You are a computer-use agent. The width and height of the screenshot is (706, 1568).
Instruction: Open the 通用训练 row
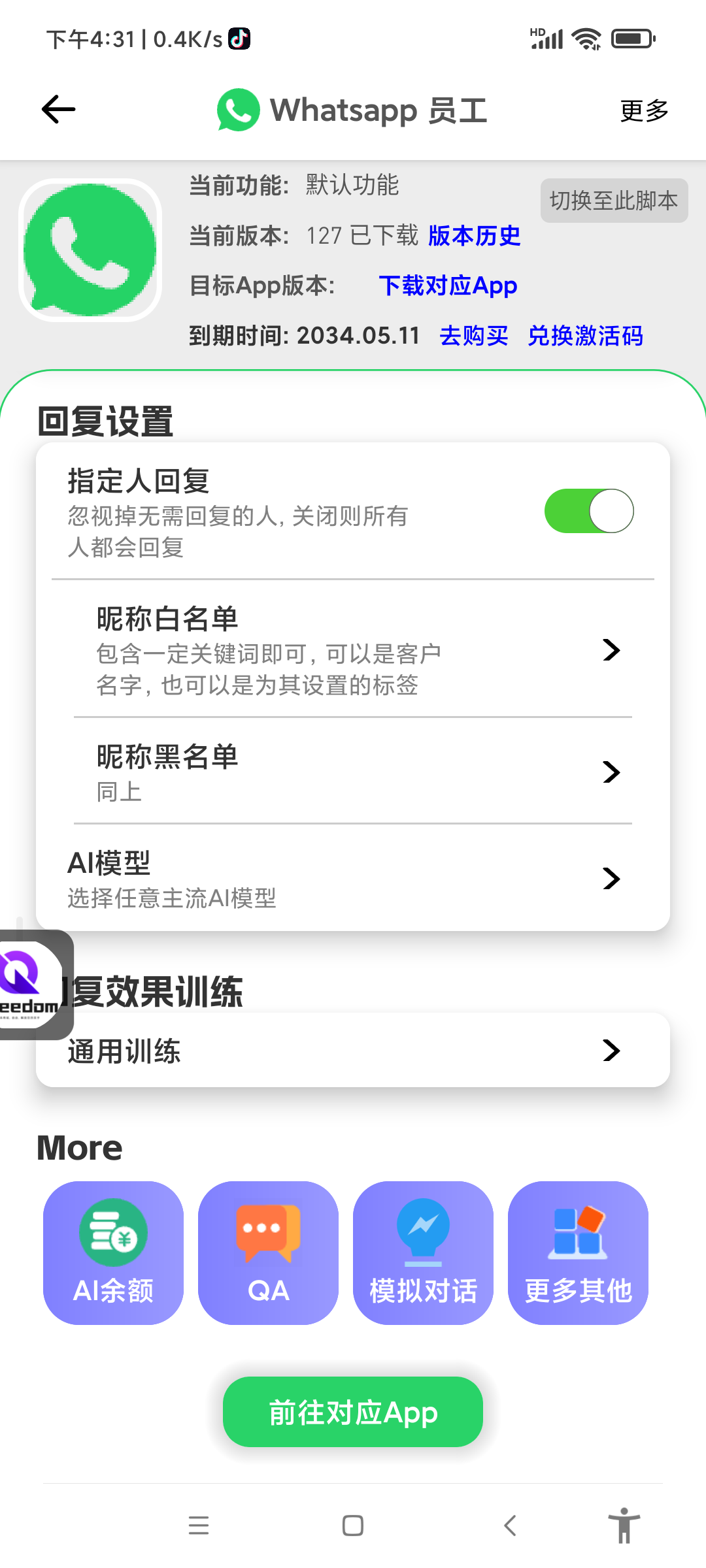coord(353,1050)
